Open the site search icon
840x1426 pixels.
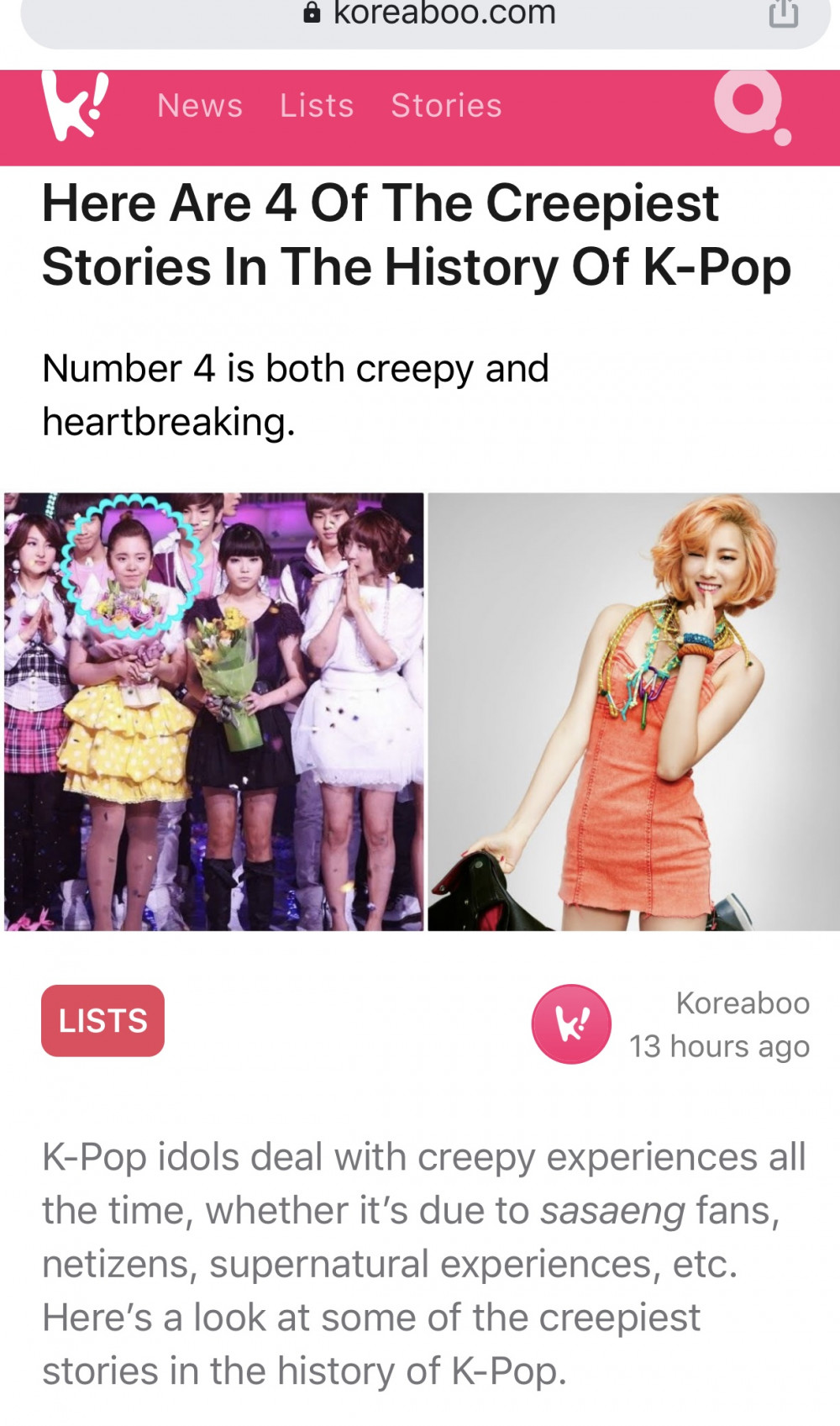click(750, 105)
